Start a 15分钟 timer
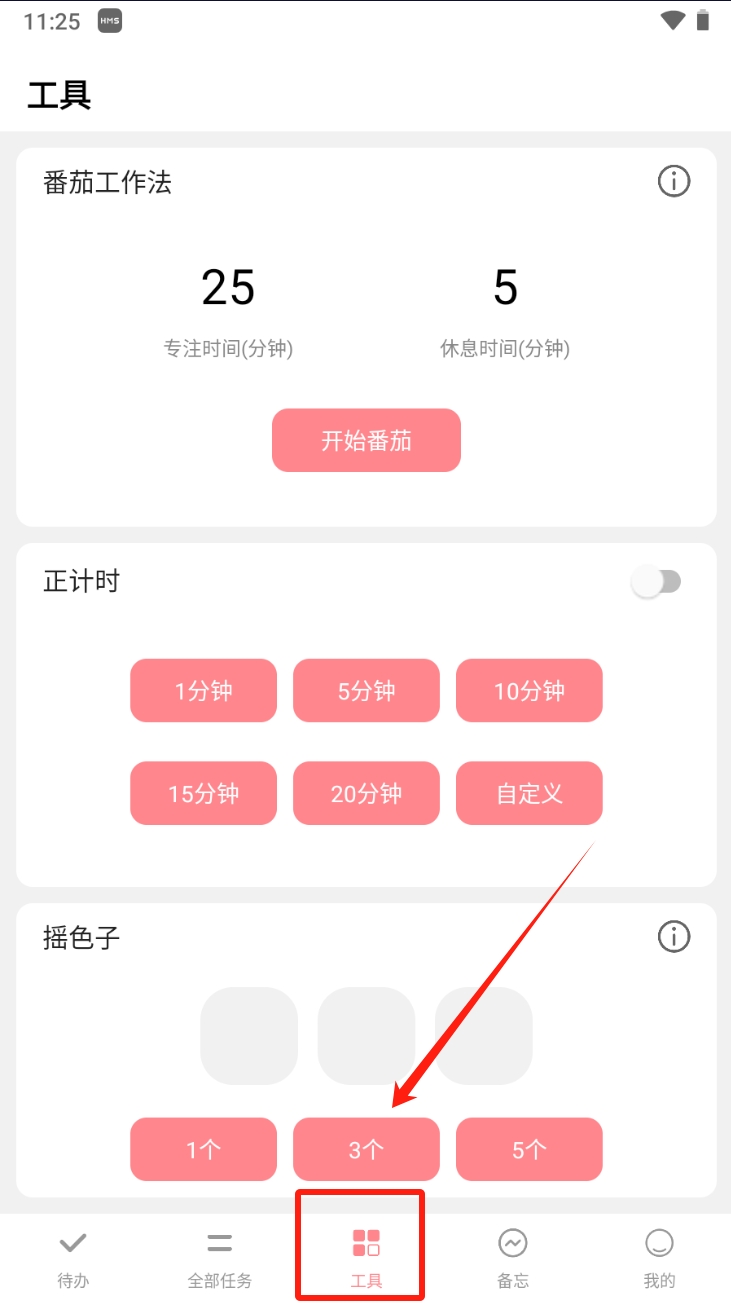731x1303 pixels. [203, 793]
